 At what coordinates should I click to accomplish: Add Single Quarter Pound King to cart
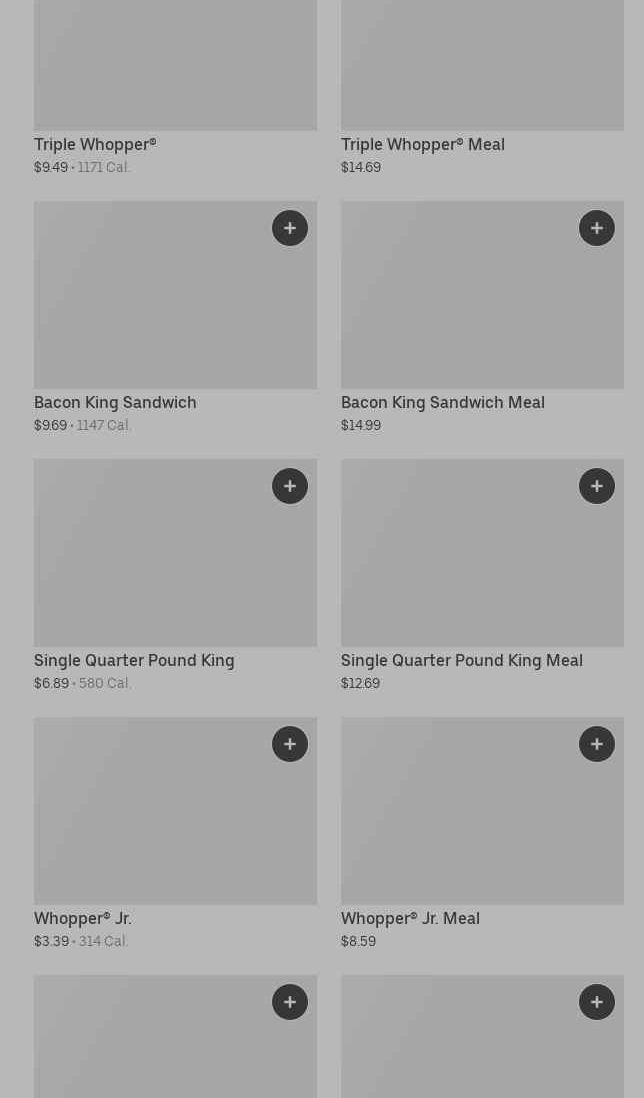tap(290, 486)
